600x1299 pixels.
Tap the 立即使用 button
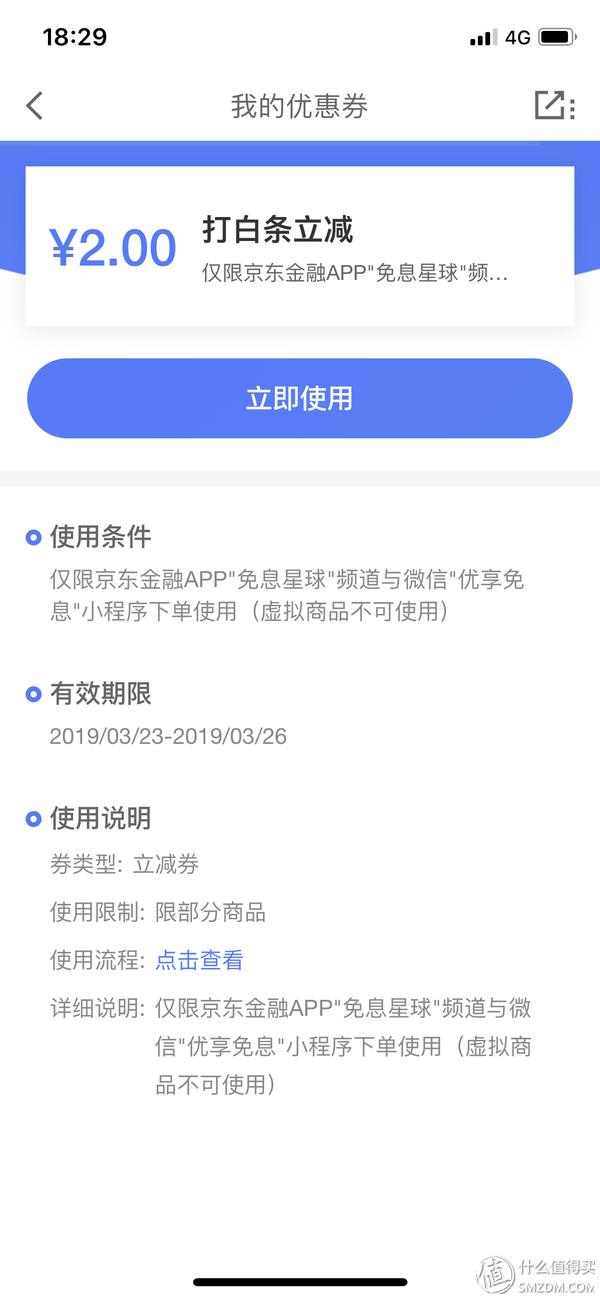(x=300, y=398)
